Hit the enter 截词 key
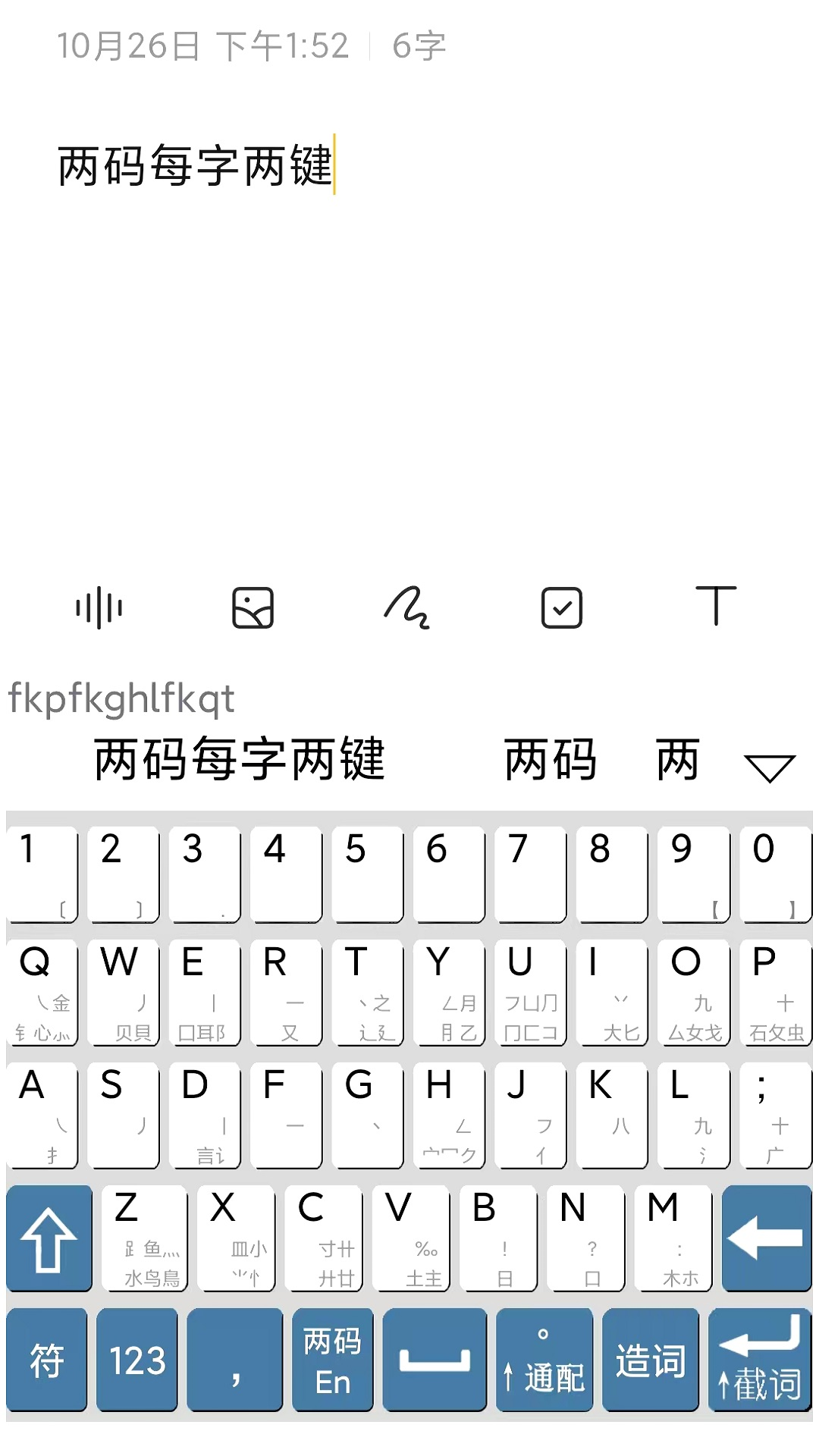This screenshot has width=819, height=1456. (759, 1360)
